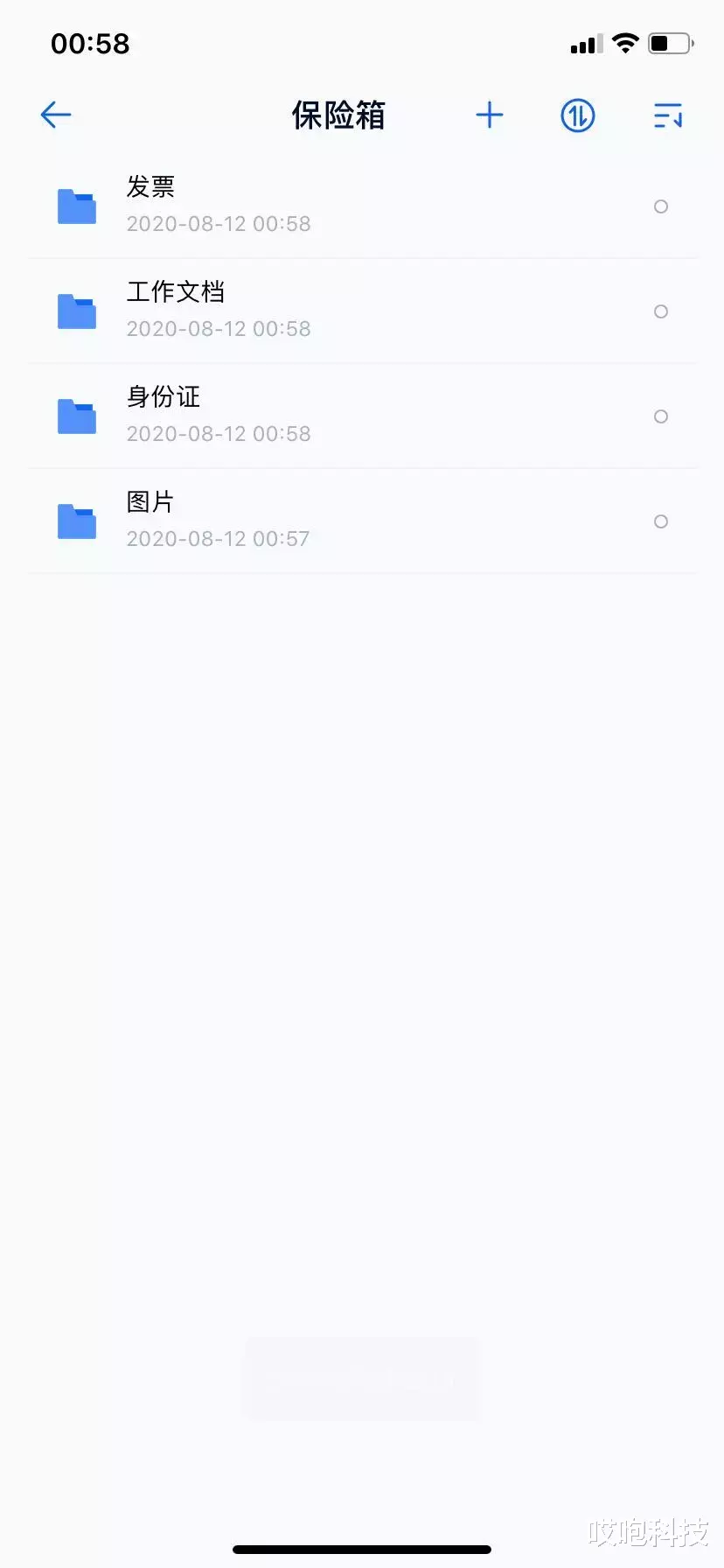Select the circle next to 身份证
The image size is (724, 1568).
pyautogui.click(x=661, y=416)
